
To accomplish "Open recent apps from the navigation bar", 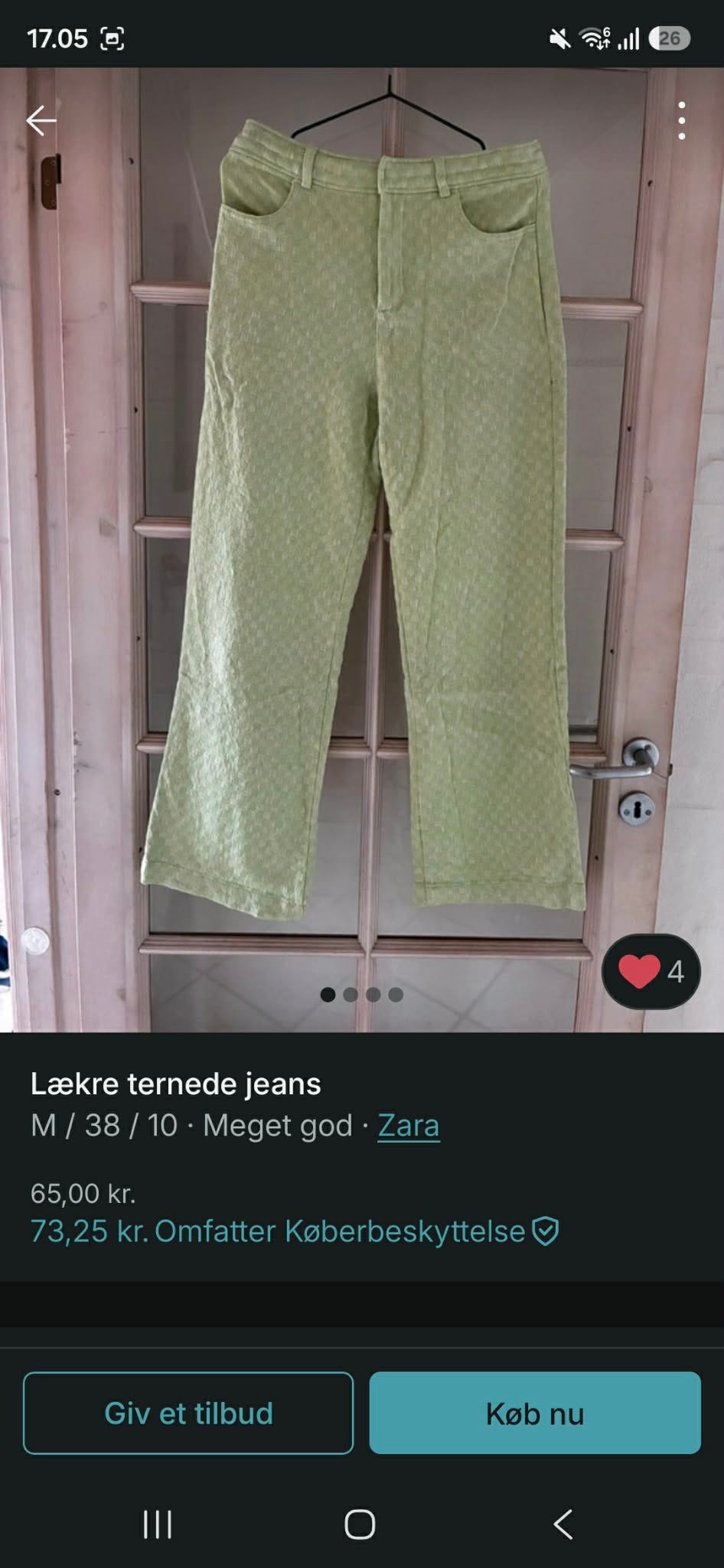I will pos(158,1524).
